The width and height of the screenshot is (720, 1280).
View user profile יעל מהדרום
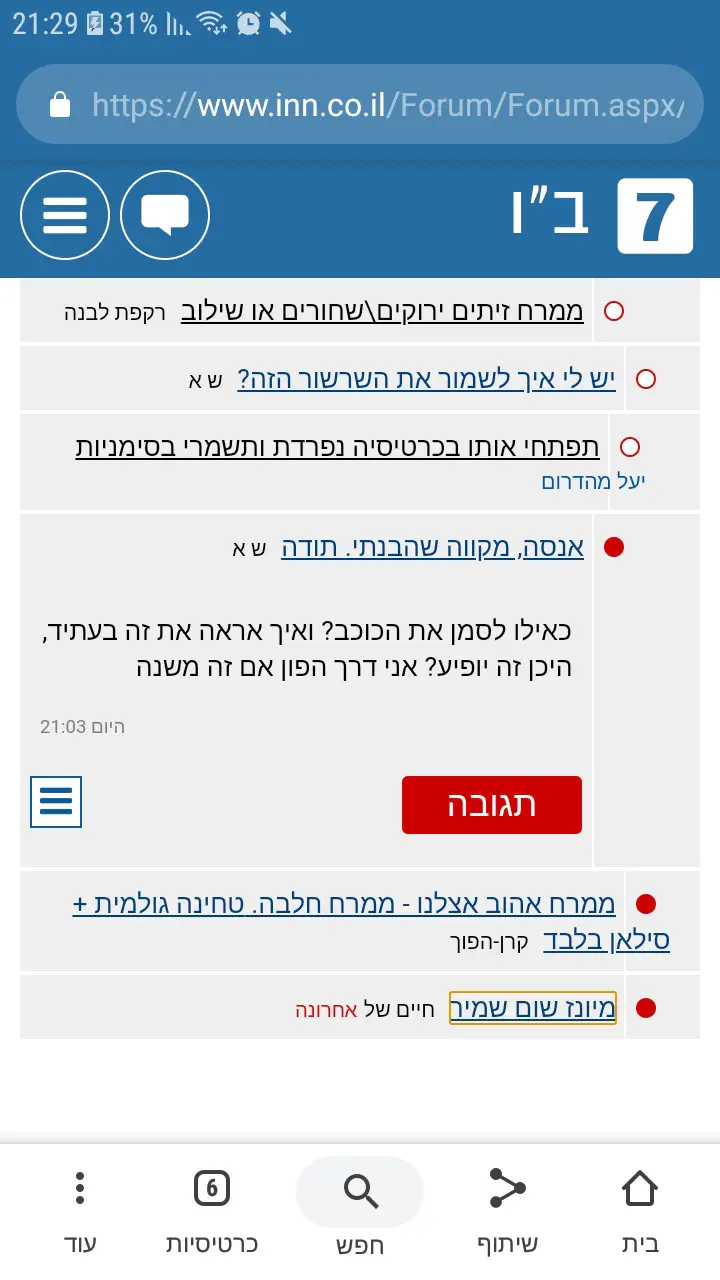click(x=593, y=481)
